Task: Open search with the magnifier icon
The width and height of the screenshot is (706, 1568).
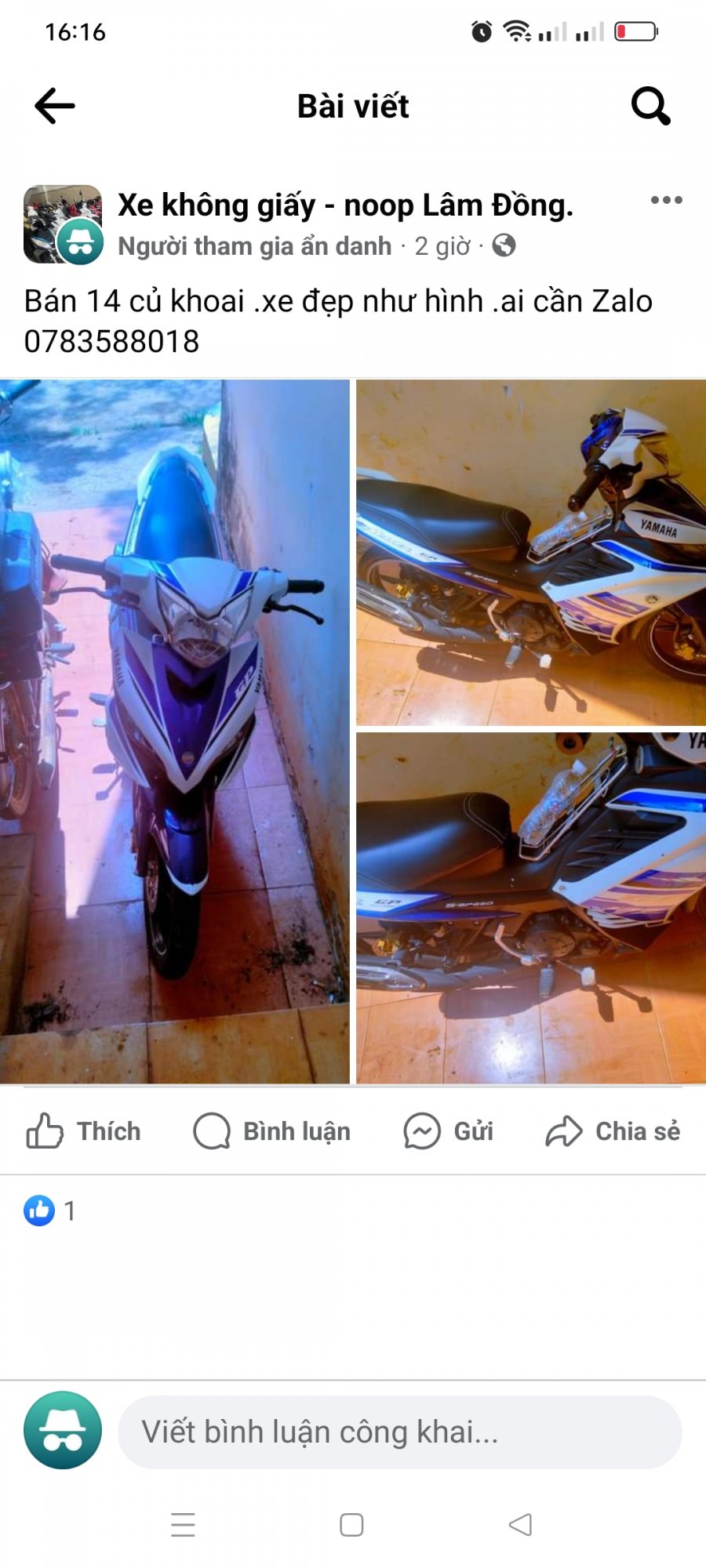Action: [x=650, y=106]
